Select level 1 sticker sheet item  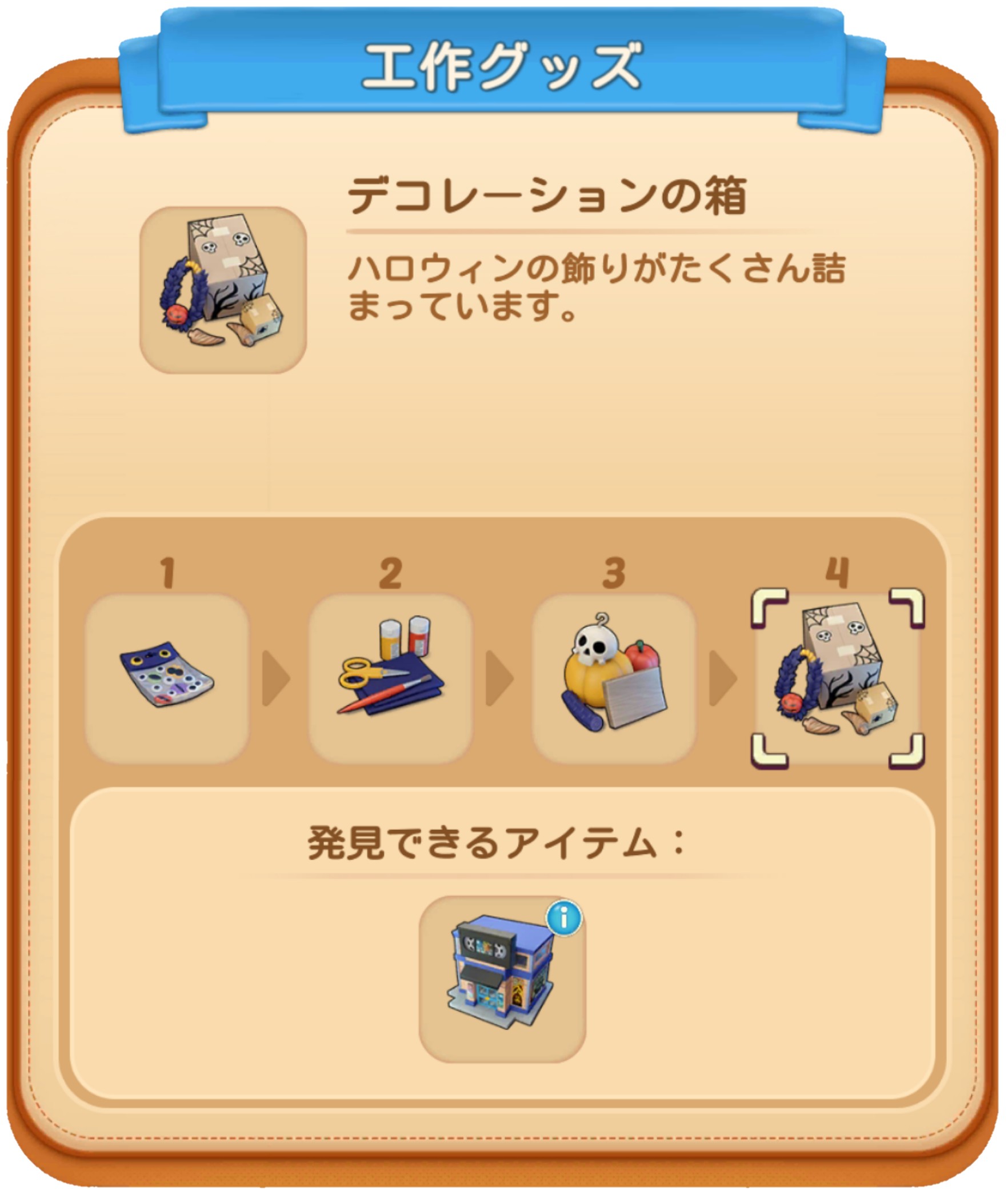tap(167, 678)
